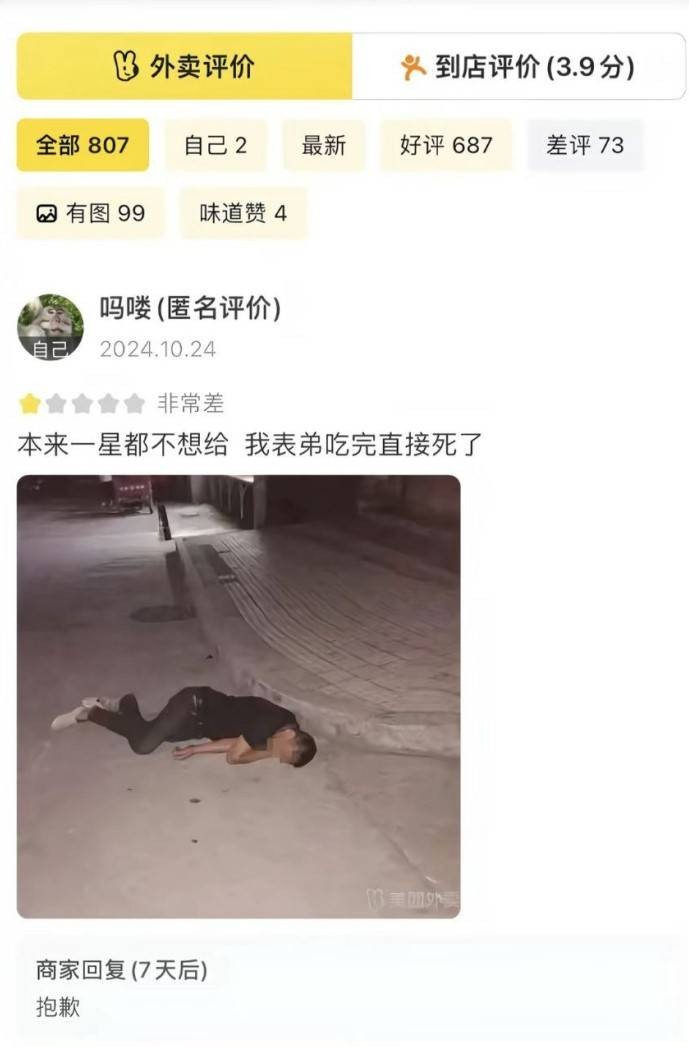Filter by 好评 687

coord(446,145)
